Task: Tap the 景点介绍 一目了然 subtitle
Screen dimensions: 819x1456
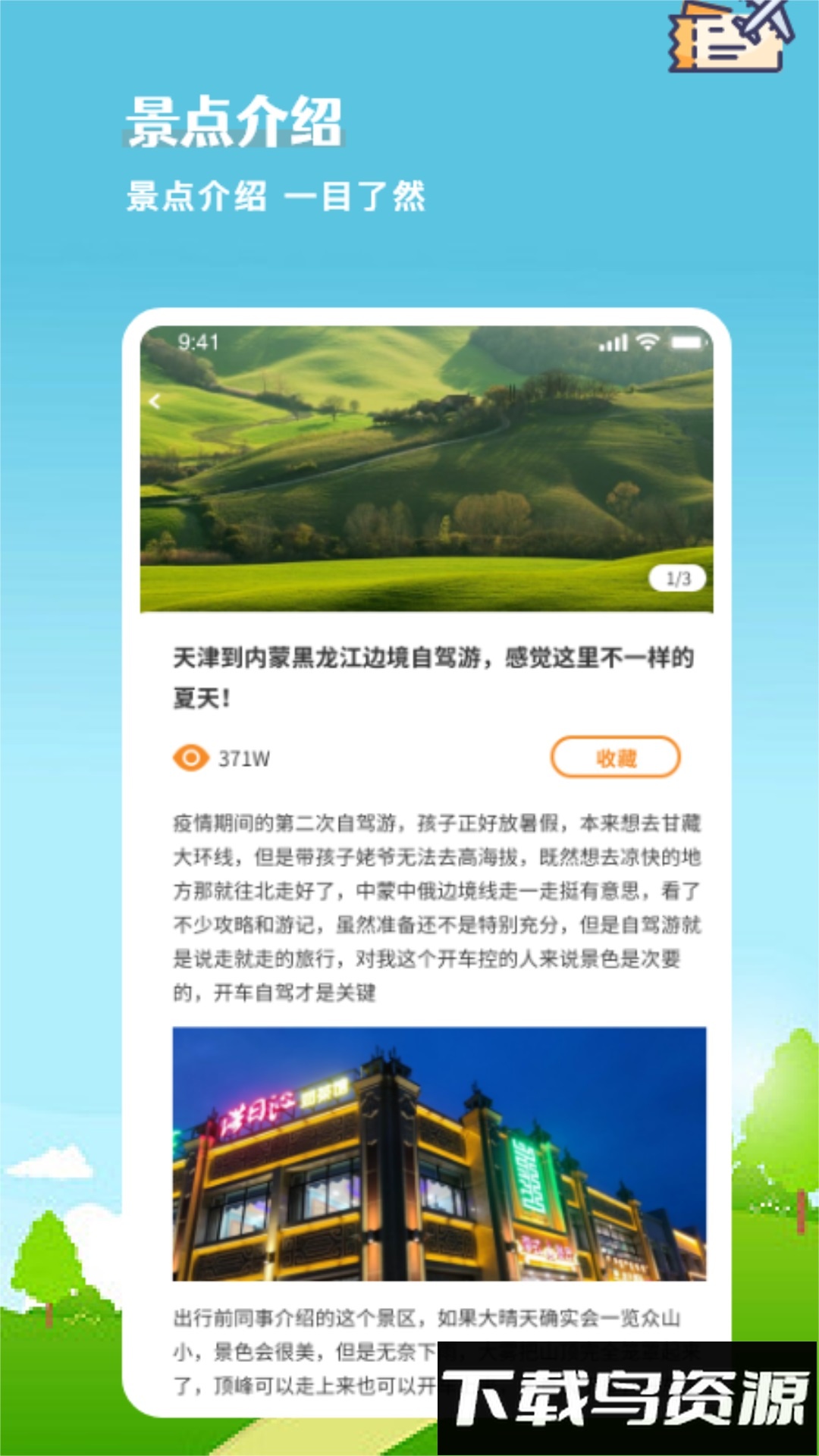Action: (x=277, y=196)
